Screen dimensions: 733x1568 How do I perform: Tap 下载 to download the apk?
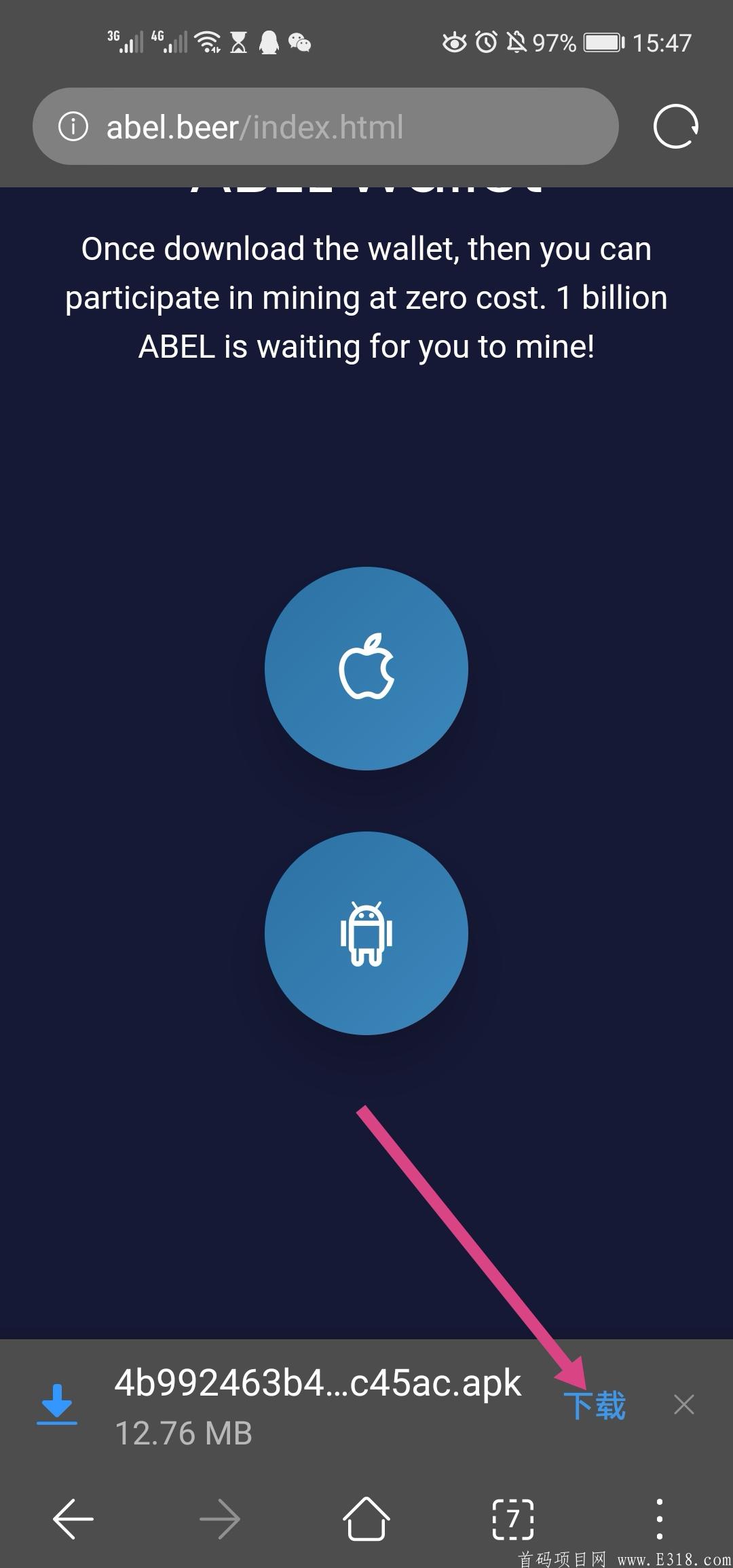(x=595, y=1405)
